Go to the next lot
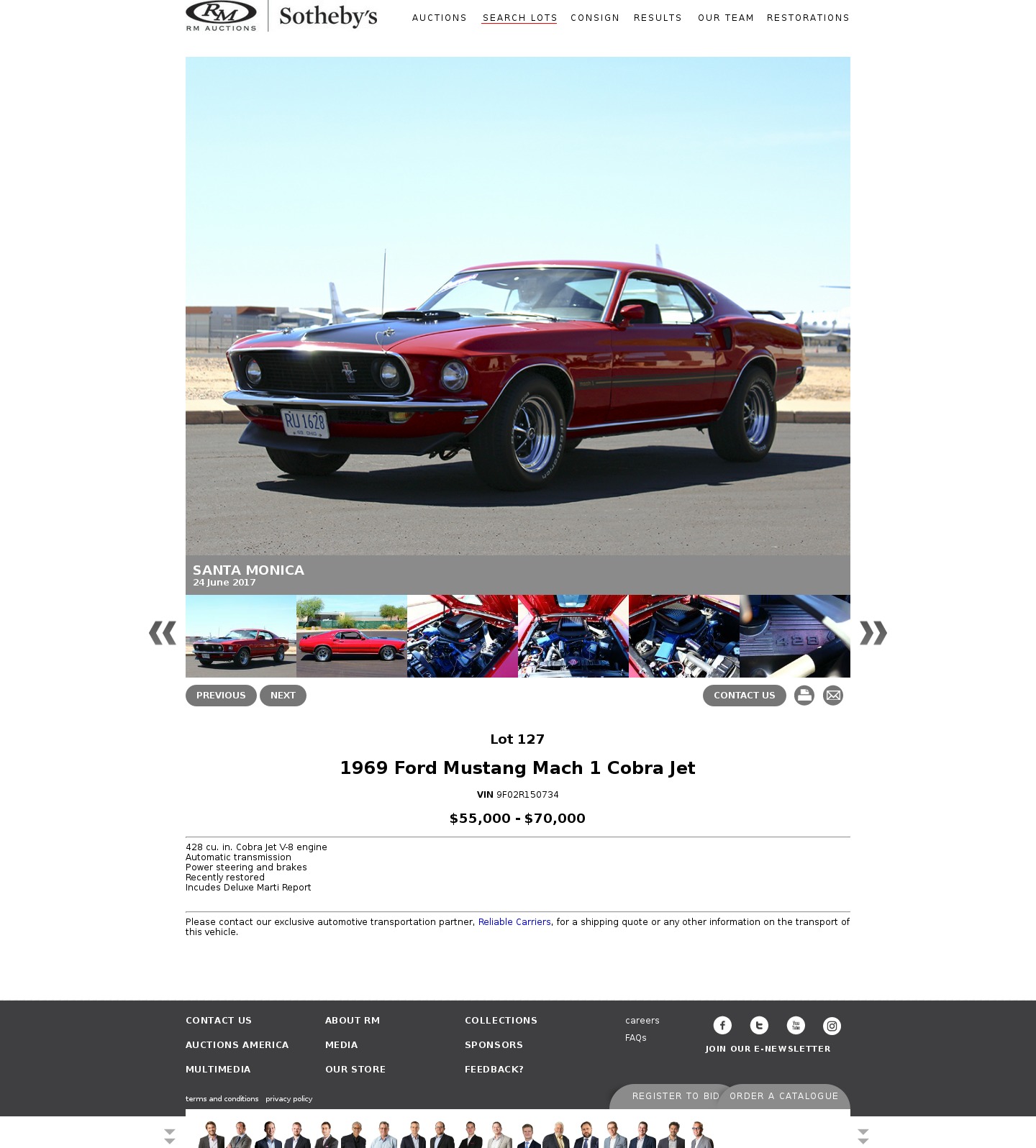This screenshot has width=1036, height=1148. tap(283, 696)
